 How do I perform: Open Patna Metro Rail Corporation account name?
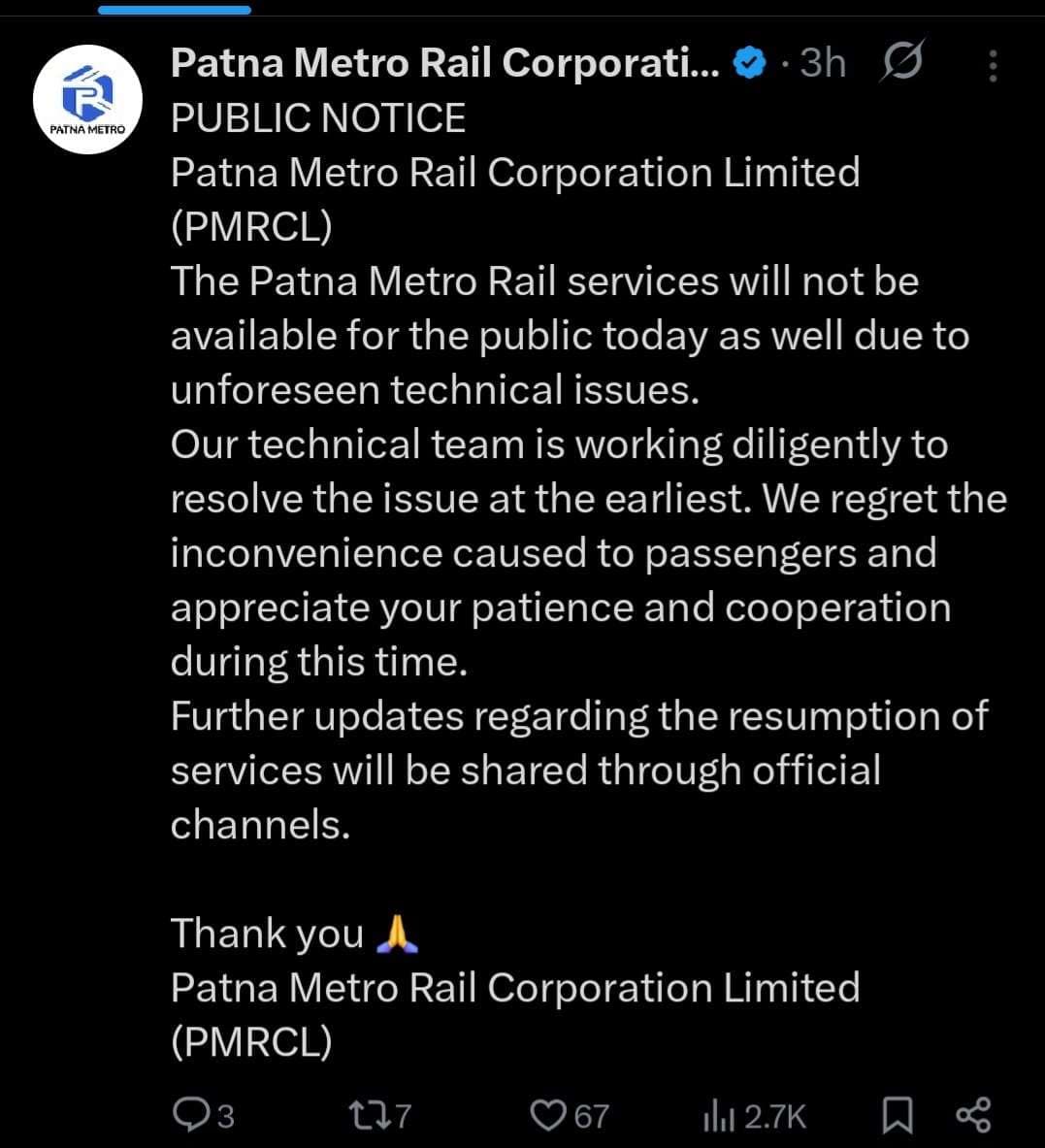click(444, 63)
